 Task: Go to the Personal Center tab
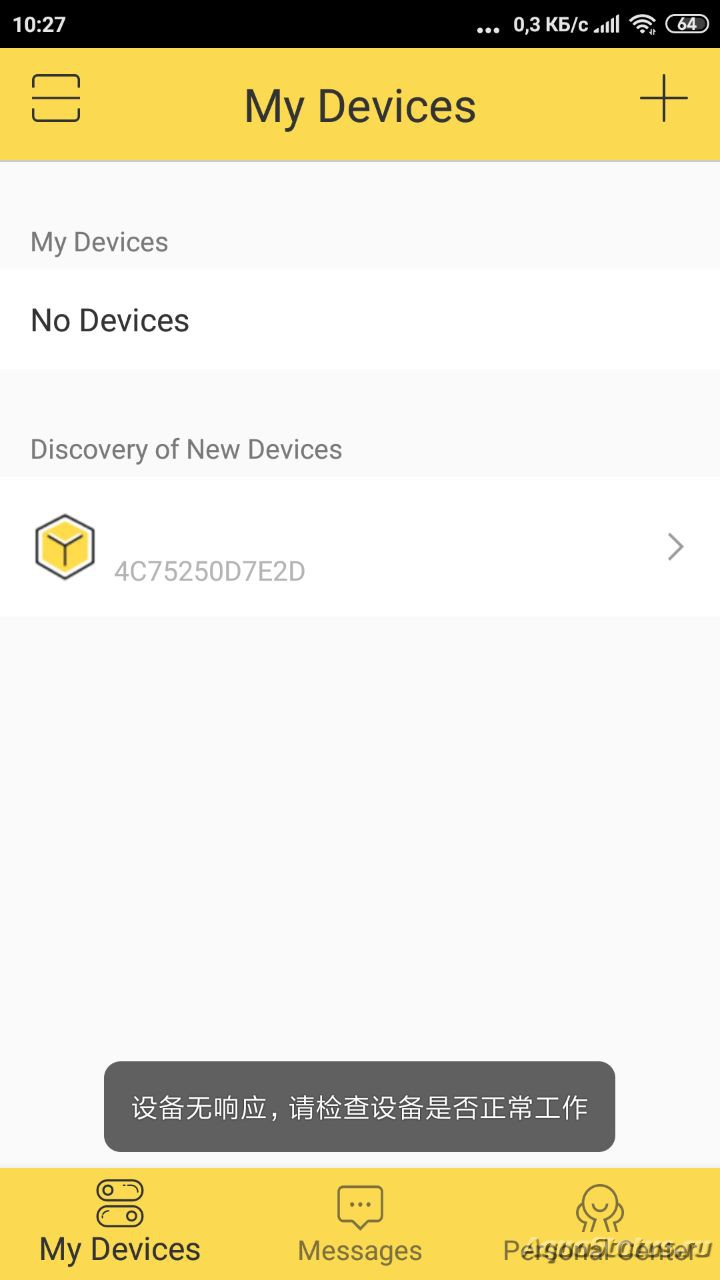pyautogui.click(x=599, y=1224)
